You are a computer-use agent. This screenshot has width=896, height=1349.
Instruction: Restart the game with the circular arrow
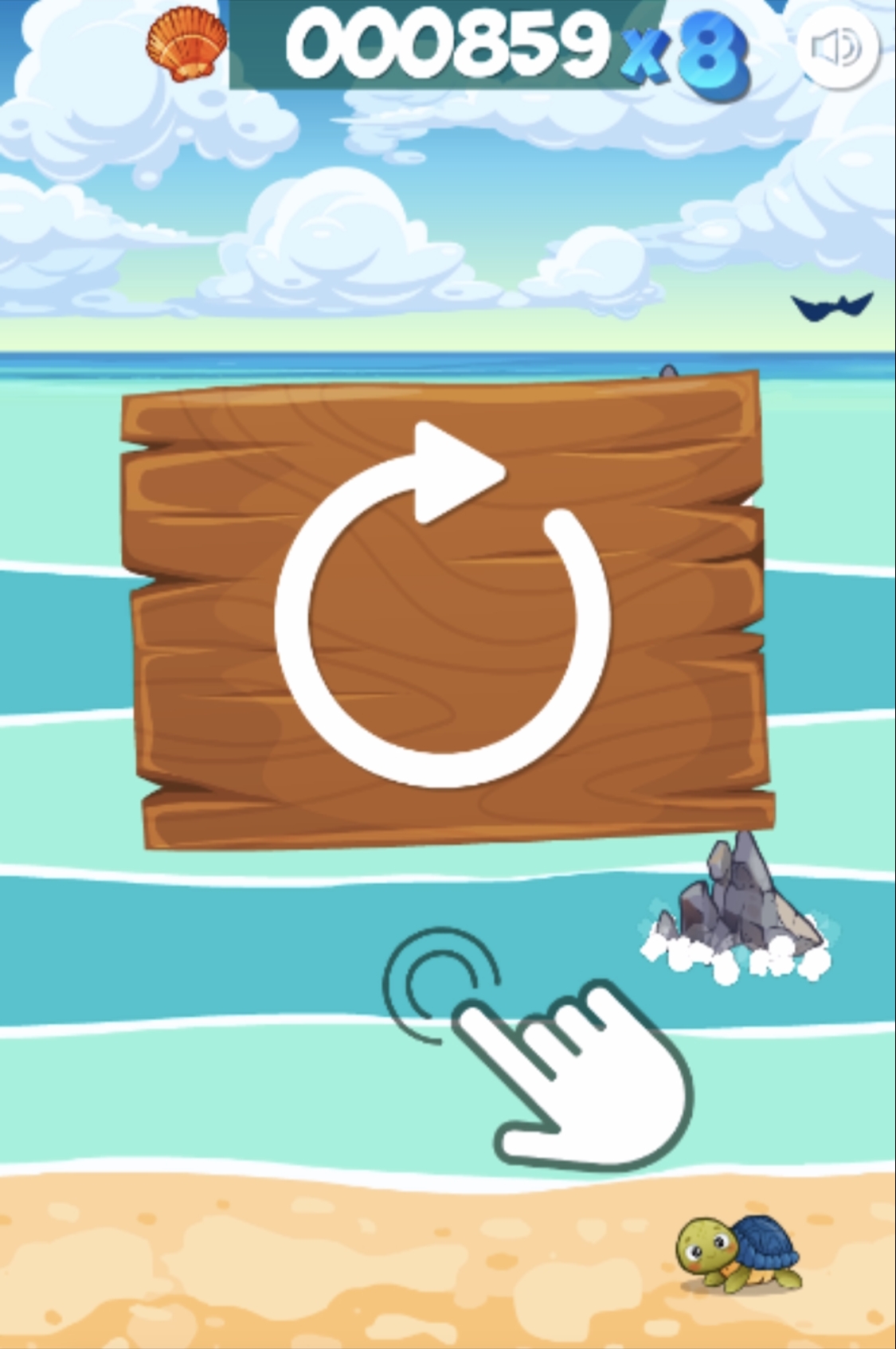tap(443, 613)
